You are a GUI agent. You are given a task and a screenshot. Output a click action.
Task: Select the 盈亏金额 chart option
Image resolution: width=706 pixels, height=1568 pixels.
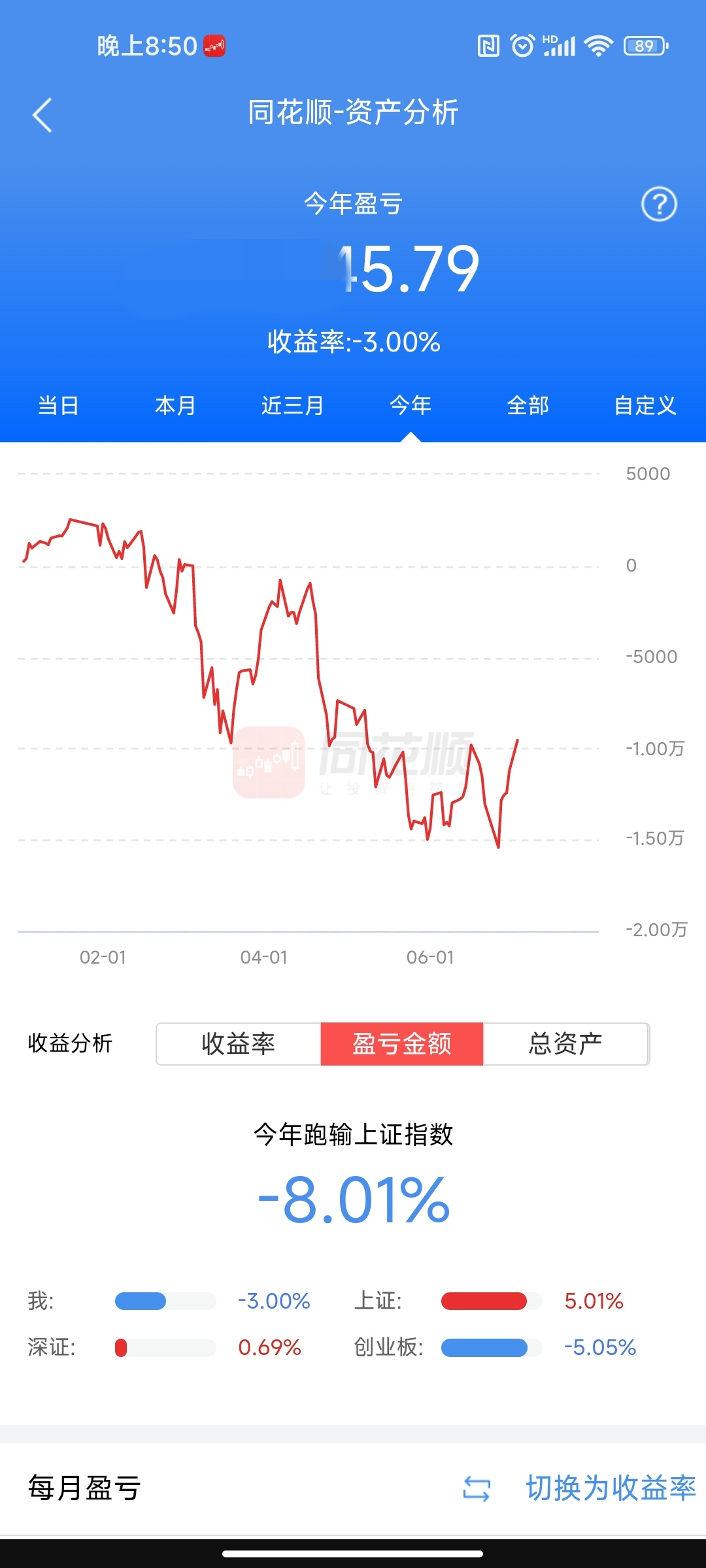point(401,1044)
